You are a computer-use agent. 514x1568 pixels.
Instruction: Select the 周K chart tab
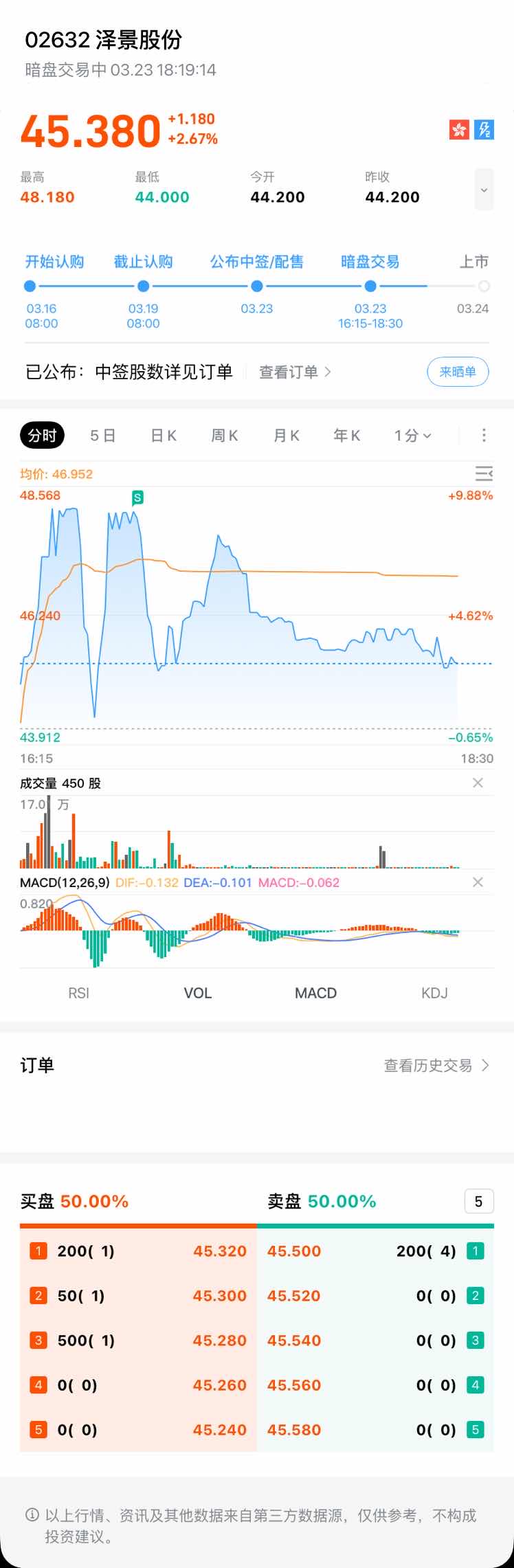pos(225,435)
